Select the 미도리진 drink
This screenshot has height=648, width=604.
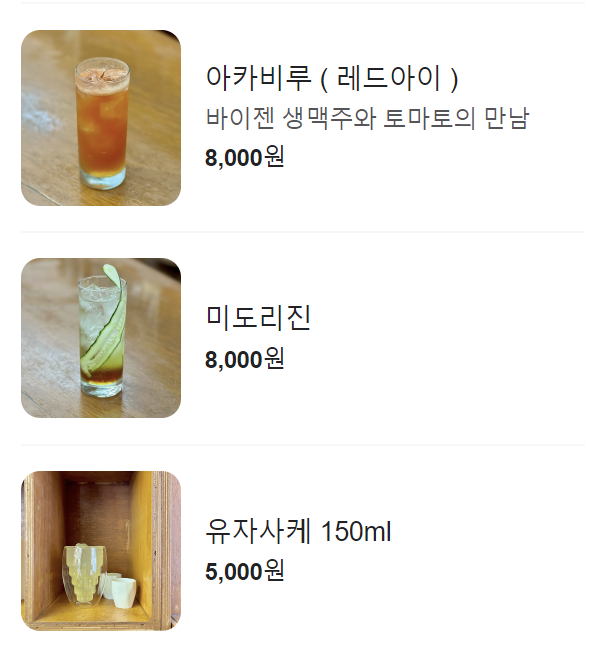pyautogui.click(x=259, y=318)
